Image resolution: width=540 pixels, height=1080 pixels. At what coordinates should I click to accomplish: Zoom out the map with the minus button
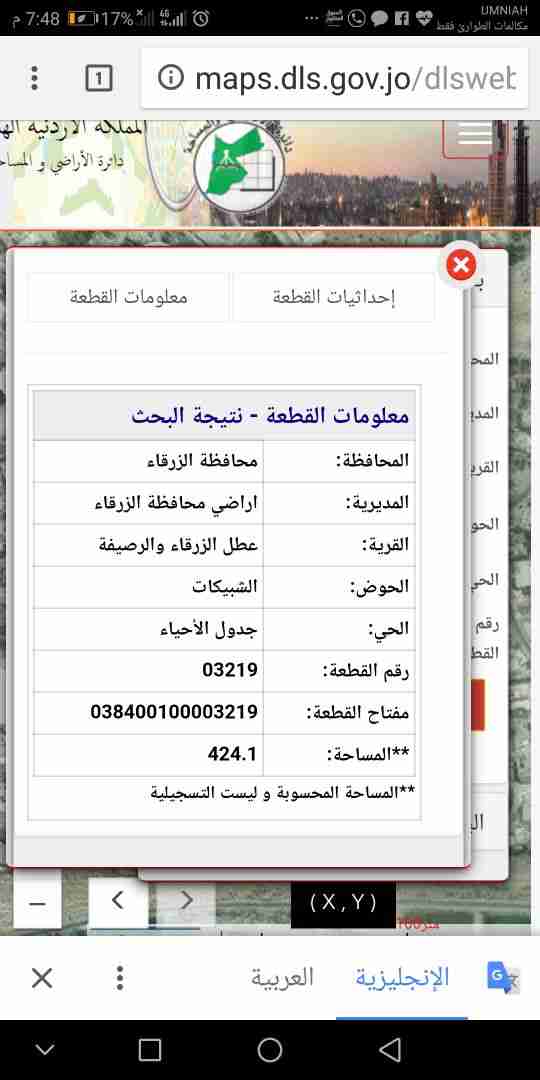37,904
